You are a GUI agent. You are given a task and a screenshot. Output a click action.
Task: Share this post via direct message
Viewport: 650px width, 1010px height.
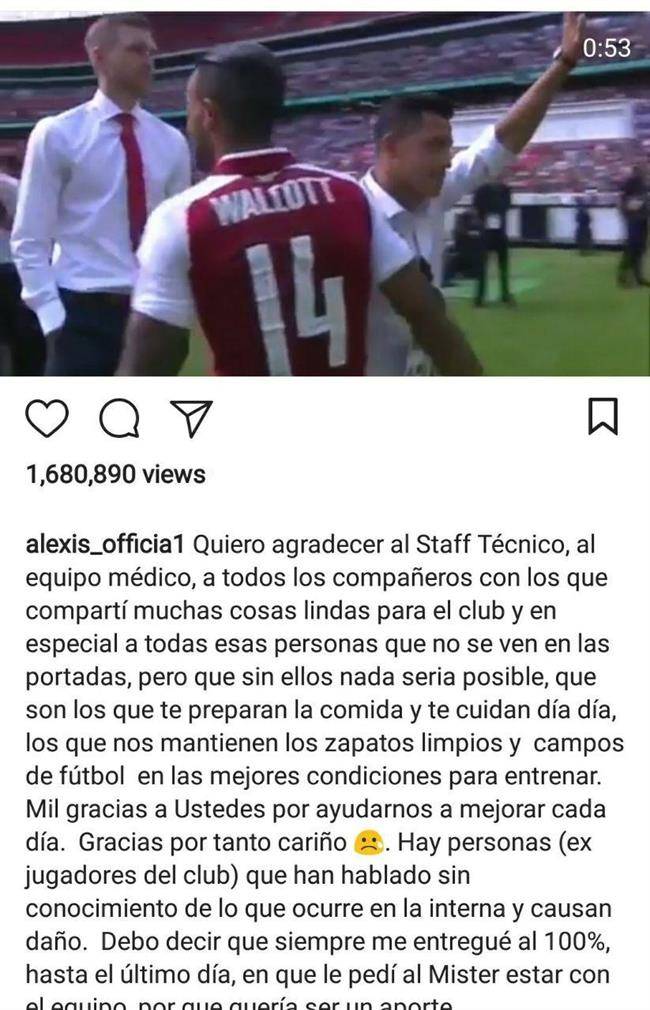click(190, 417)
